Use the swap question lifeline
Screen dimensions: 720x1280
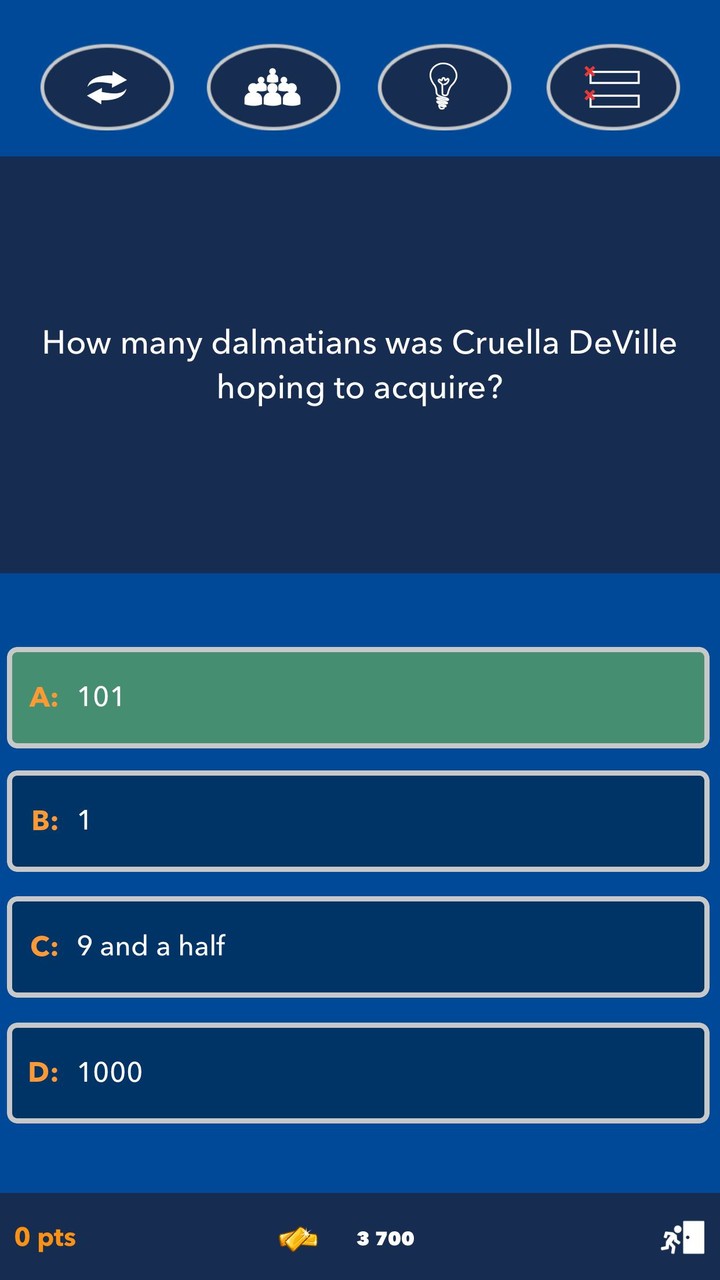(x=107, y=88)
